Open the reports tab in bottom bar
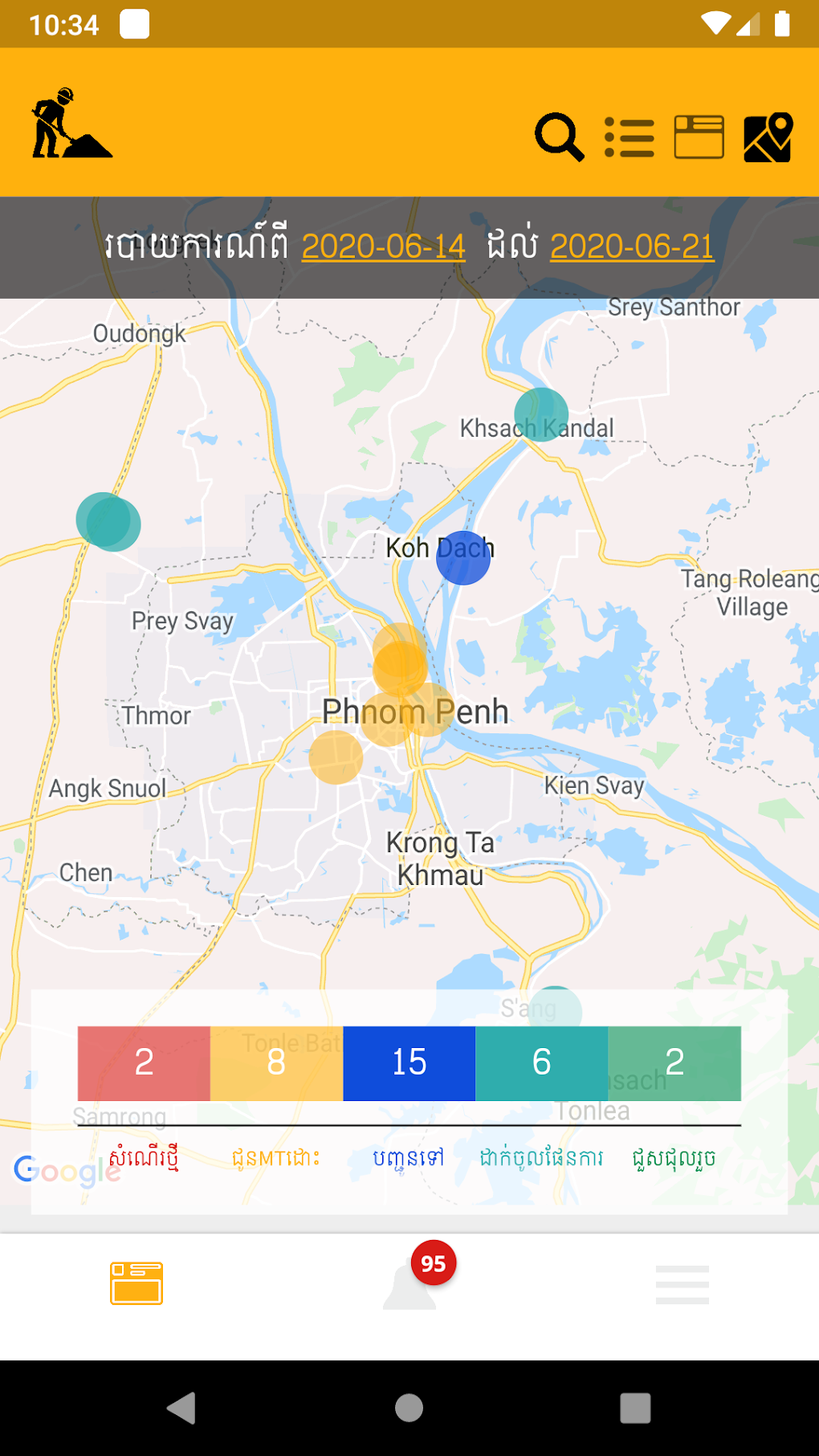This screenshot has height=1456, width=819. (x=136, y=1283)
